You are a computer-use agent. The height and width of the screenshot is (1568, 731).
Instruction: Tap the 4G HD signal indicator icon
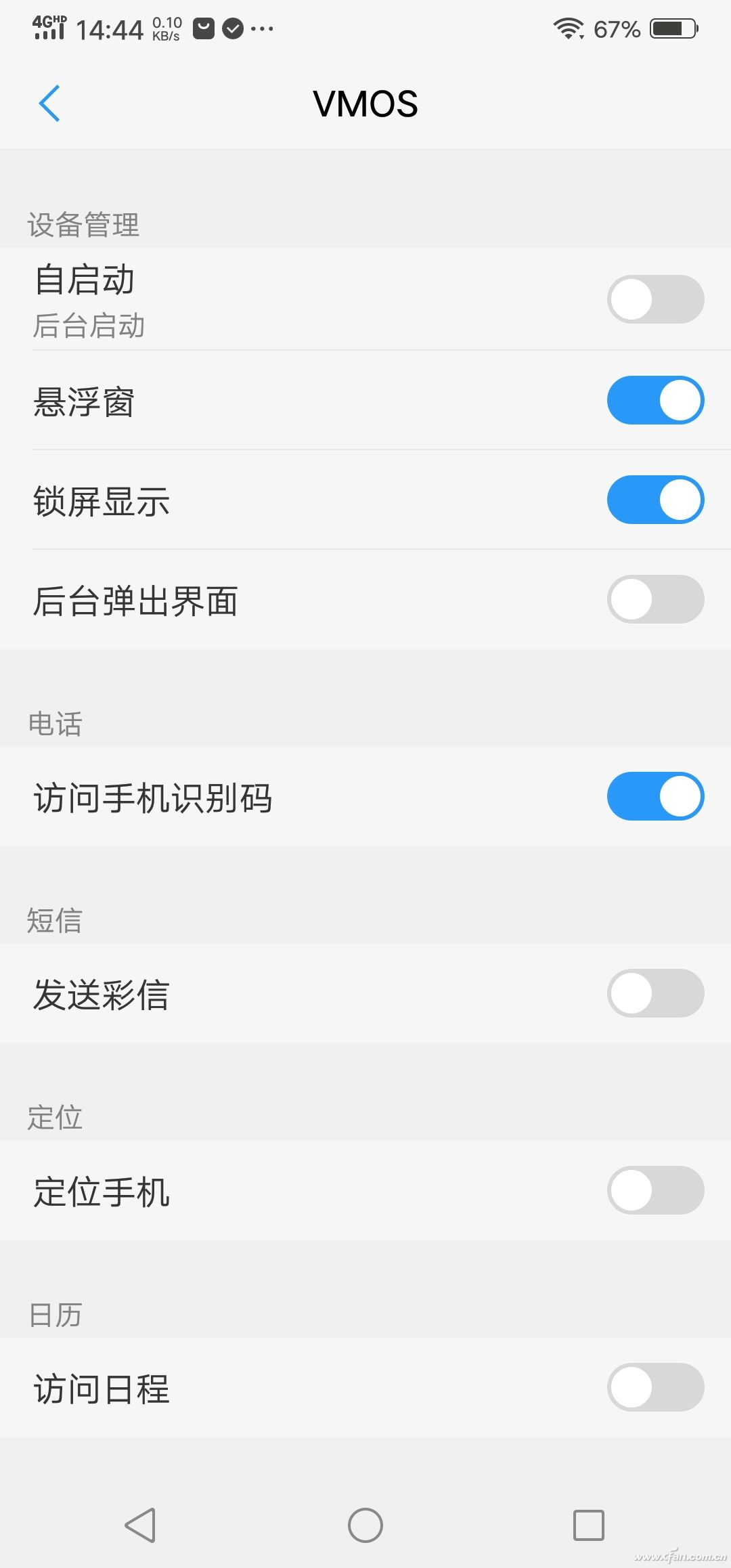click(46, 28)
